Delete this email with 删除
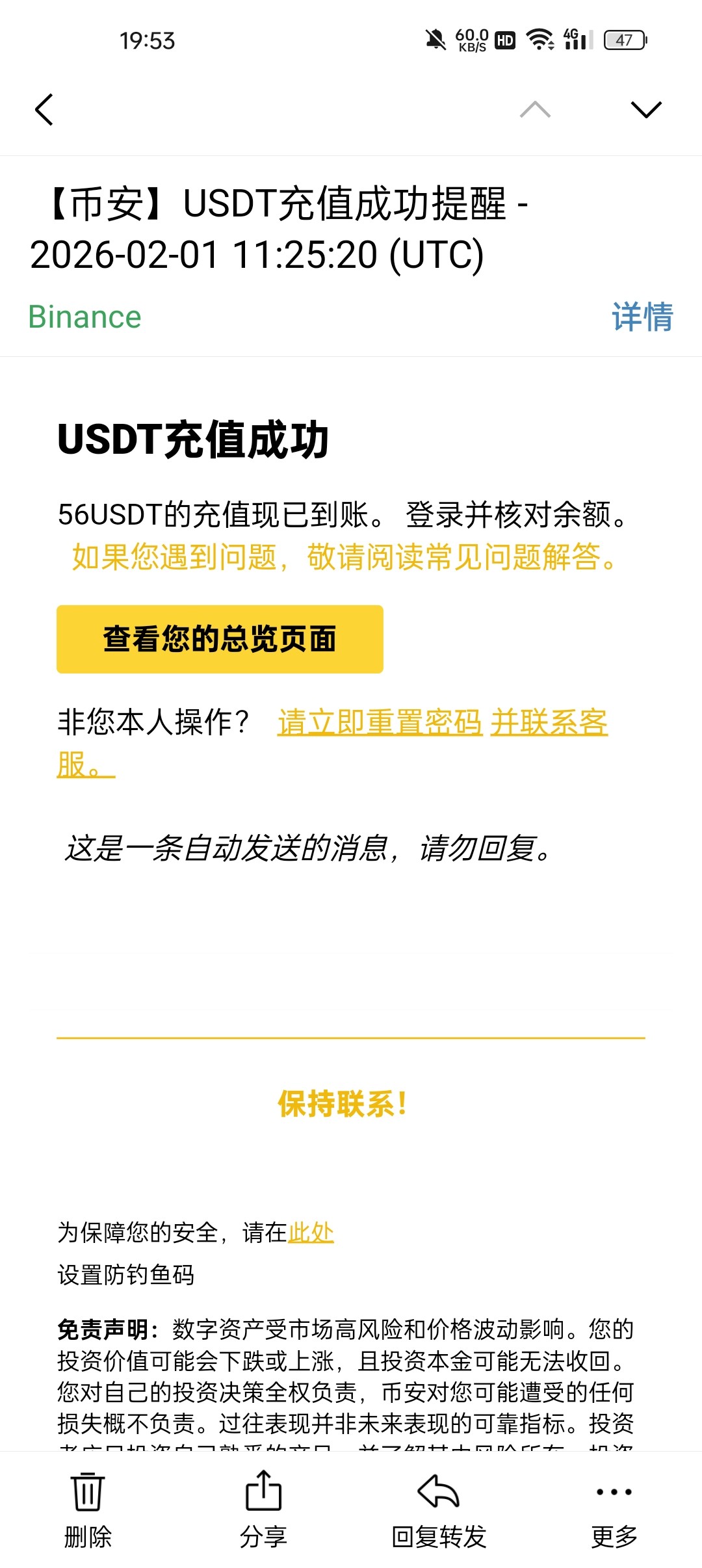This screenshot has height=1568, width=702. coord(88,1509)
